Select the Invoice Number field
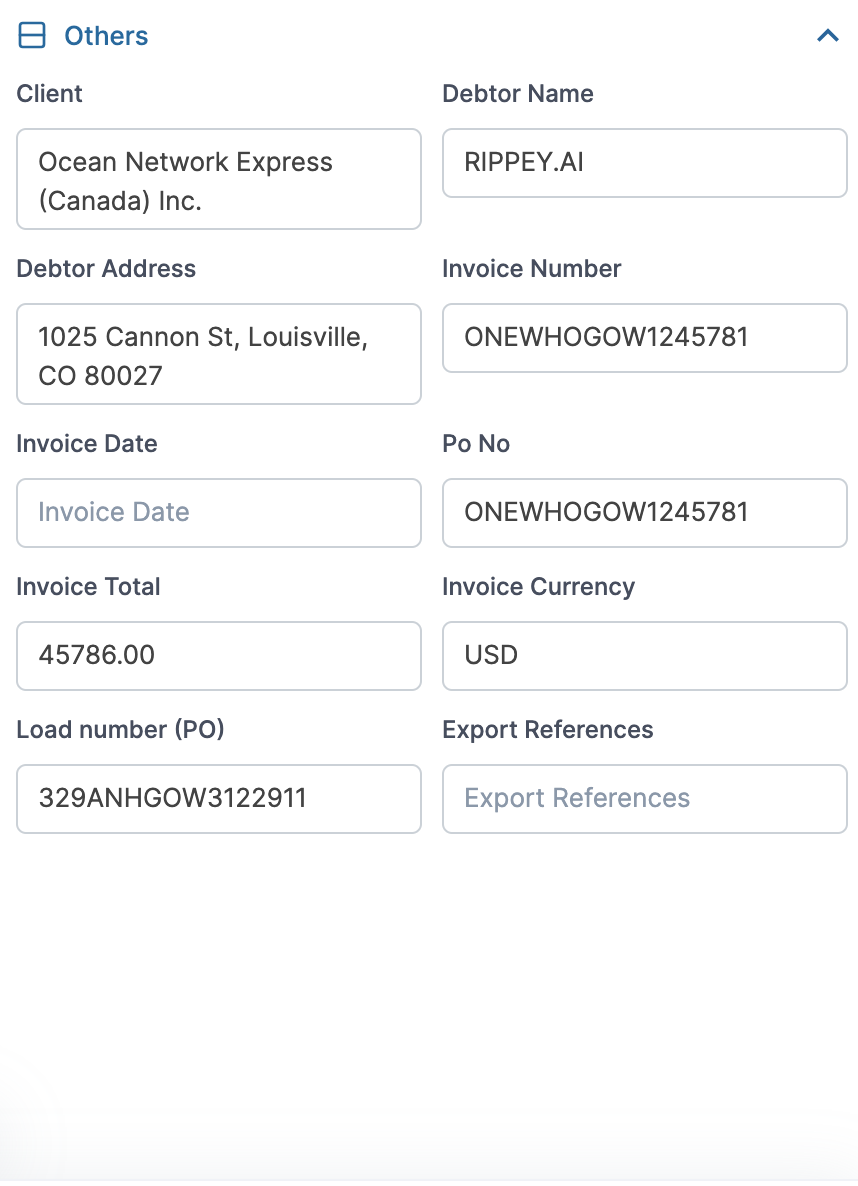Viewport: 858px width, 1186px height. 644,338
